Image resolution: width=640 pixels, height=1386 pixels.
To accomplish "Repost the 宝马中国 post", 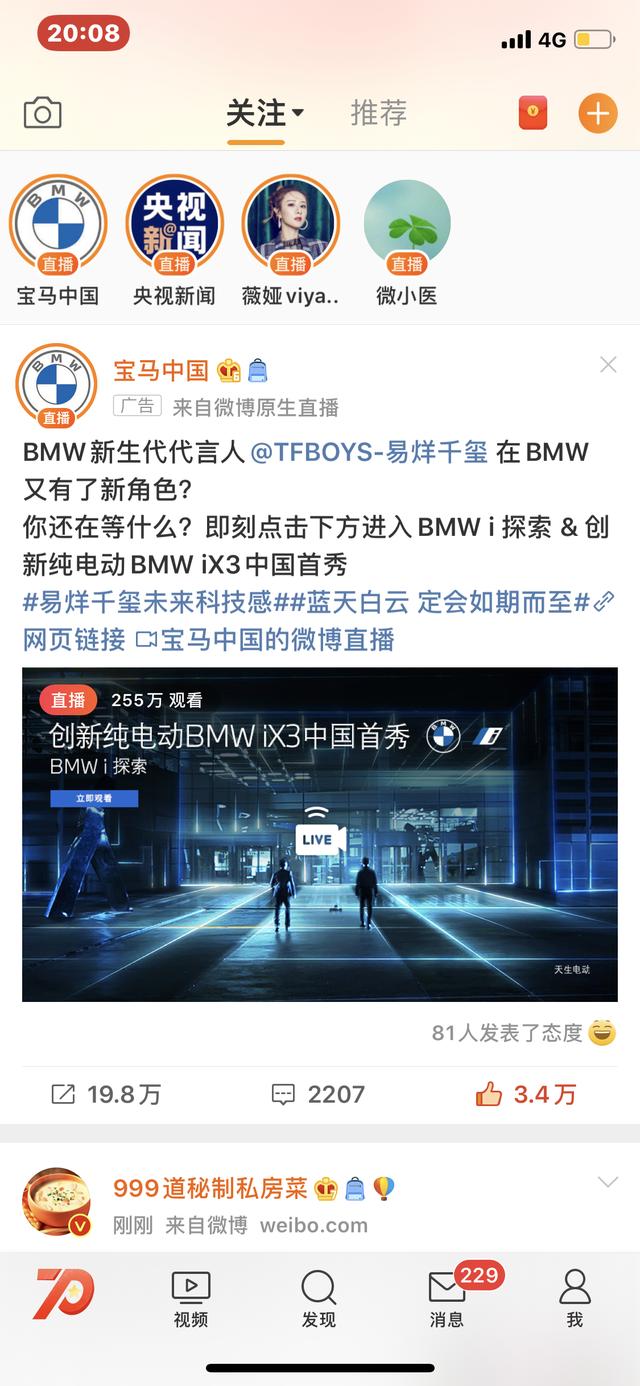I will 106,1094.
